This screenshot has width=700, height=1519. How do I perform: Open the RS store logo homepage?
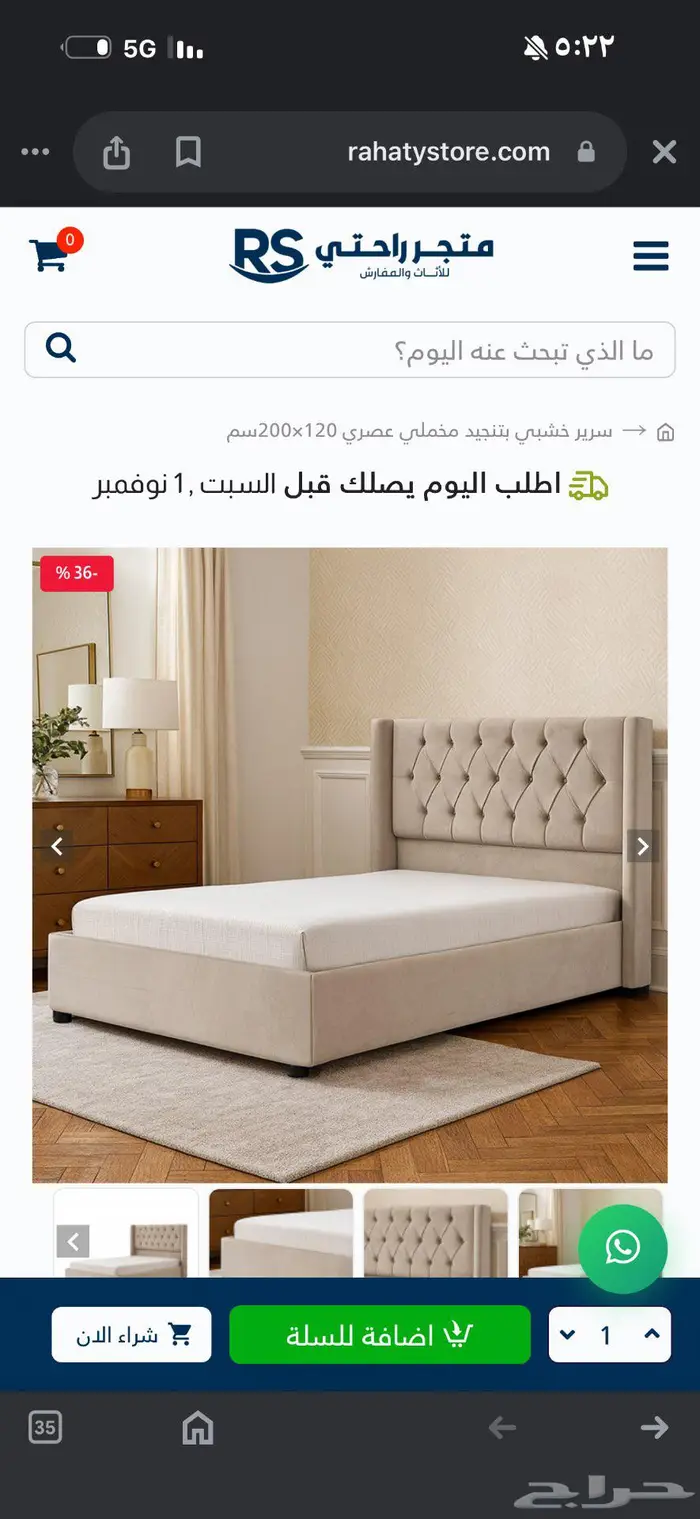click(362, 255)
